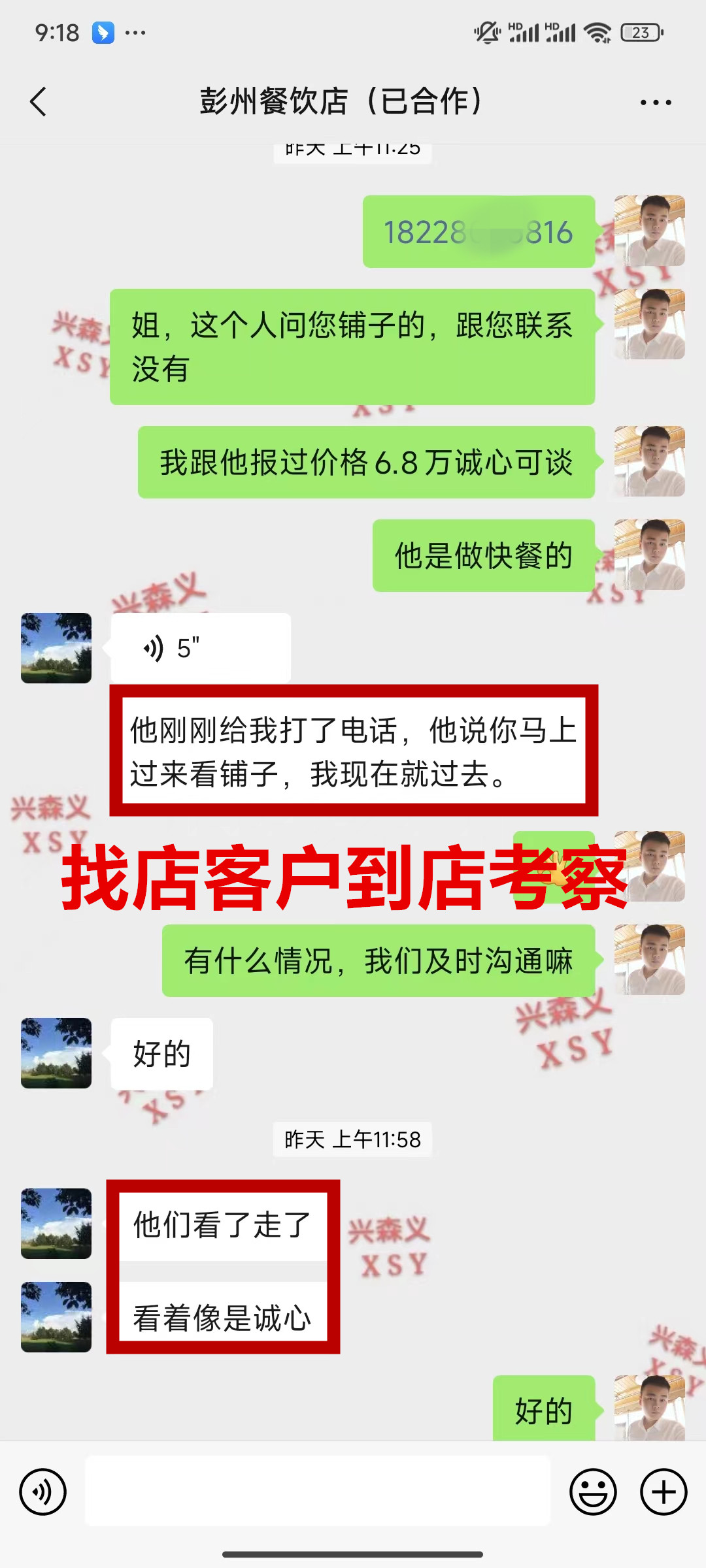View contact avatar beside 他们看了走了

point(56,1223)
